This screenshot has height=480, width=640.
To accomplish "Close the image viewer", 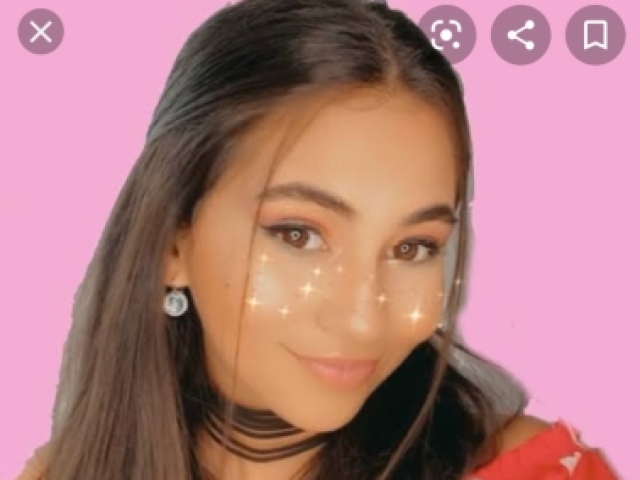I will coord(41,32).
